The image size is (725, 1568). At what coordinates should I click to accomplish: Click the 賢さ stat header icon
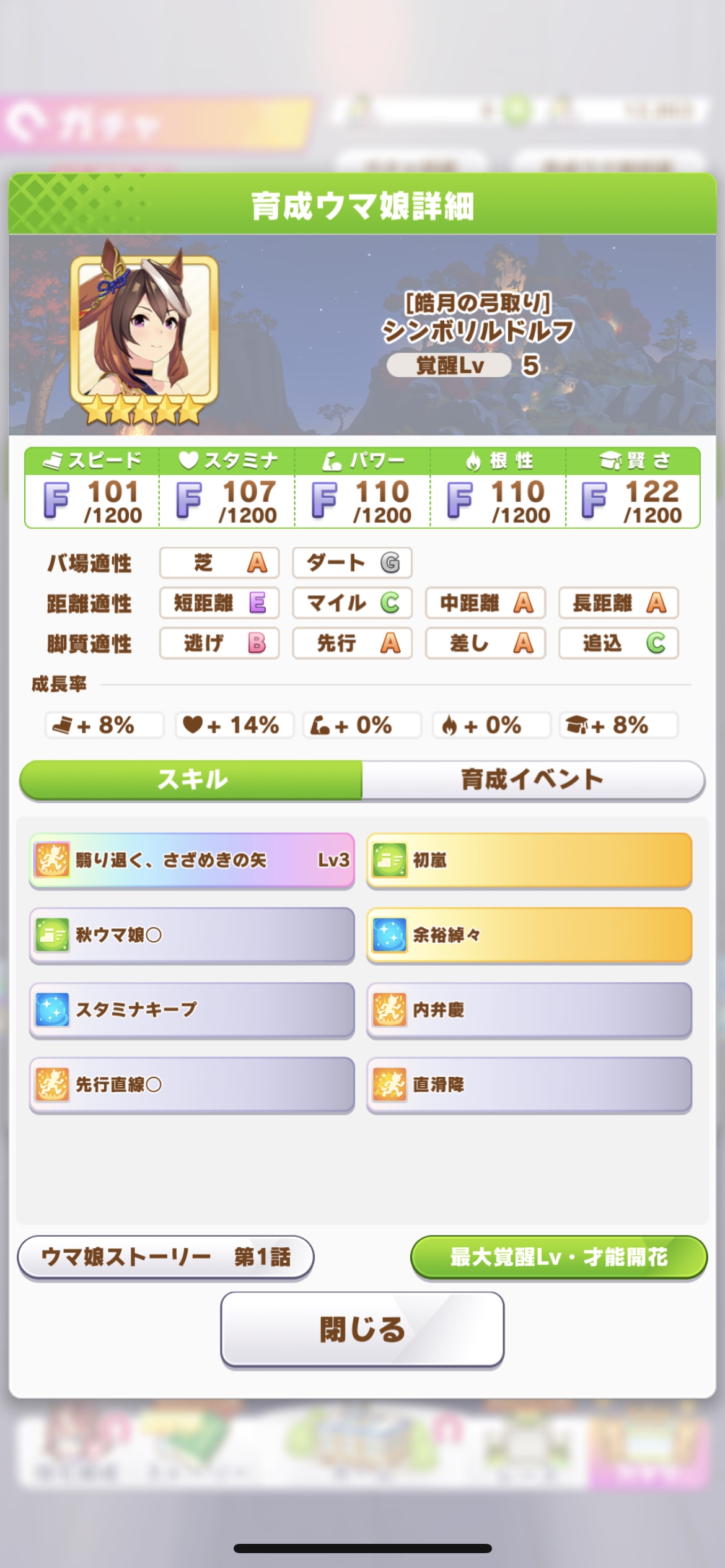pyautogui.click(x=610, y=460)
